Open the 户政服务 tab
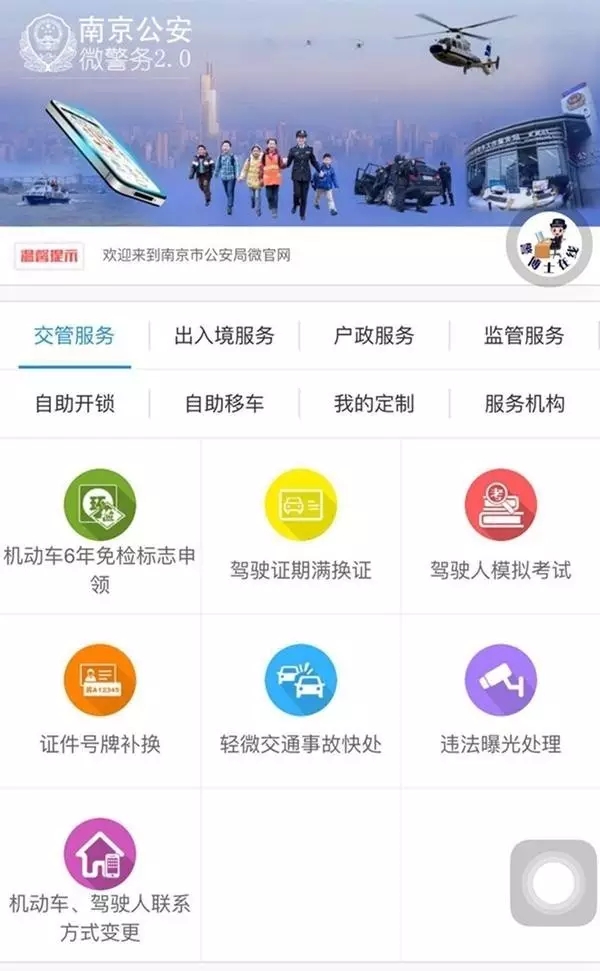 pos(374,336)
